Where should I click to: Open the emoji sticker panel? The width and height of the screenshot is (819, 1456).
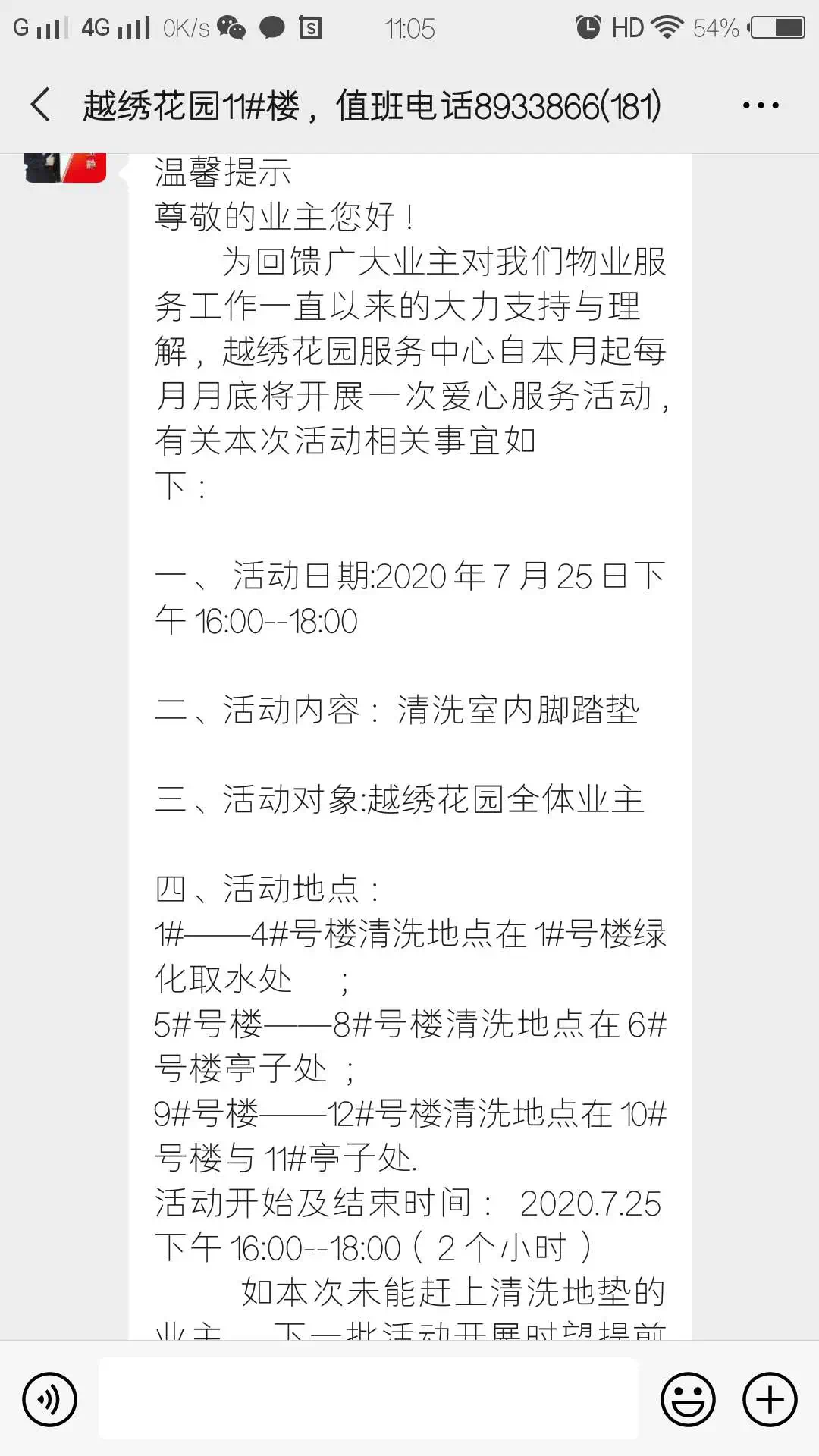[x=688, y=1399]
